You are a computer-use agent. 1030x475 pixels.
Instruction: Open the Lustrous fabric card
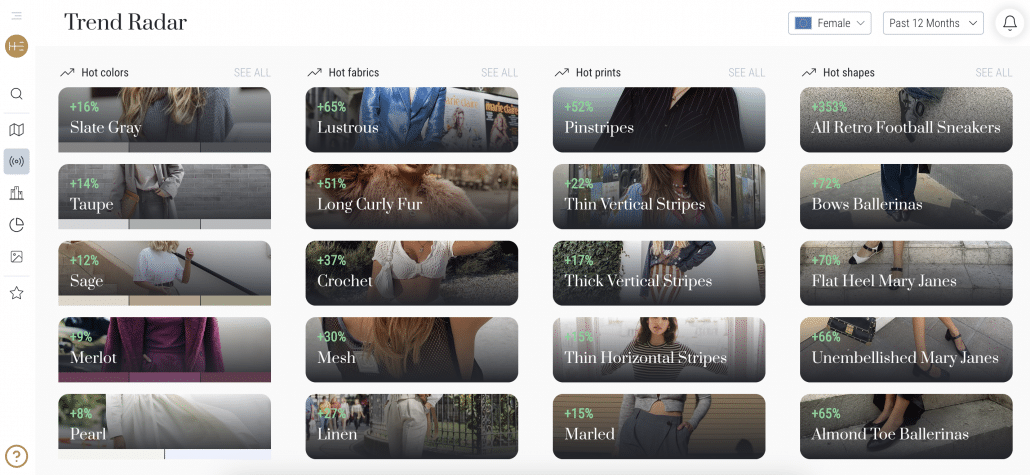point(411,119)
